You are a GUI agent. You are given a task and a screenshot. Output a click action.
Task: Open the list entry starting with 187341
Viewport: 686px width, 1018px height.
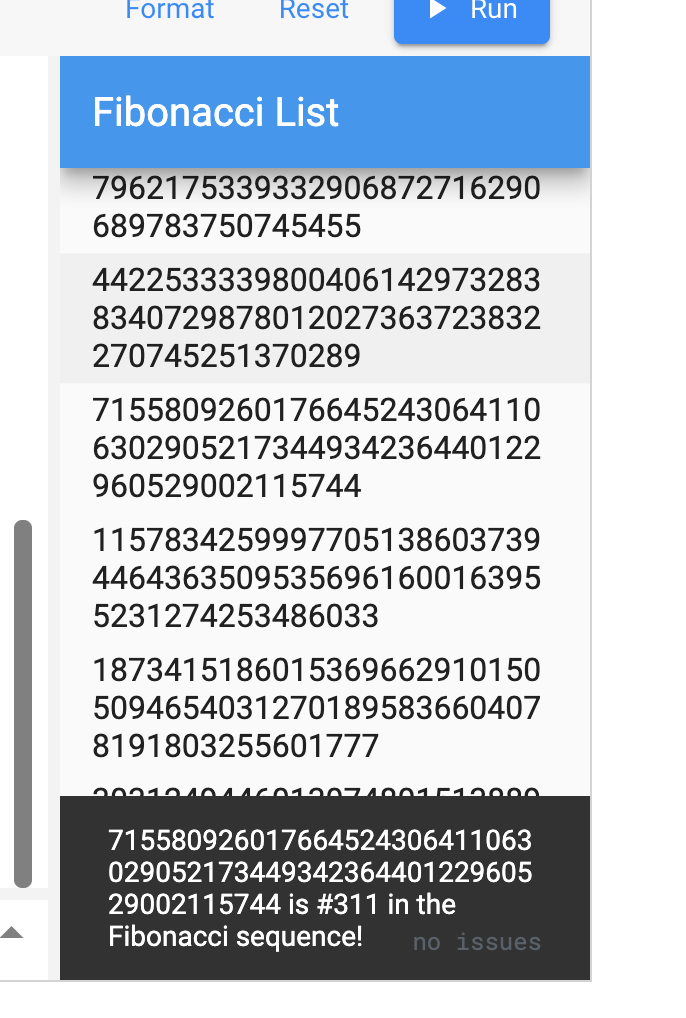pyautogui.click(x=316, y=708)
